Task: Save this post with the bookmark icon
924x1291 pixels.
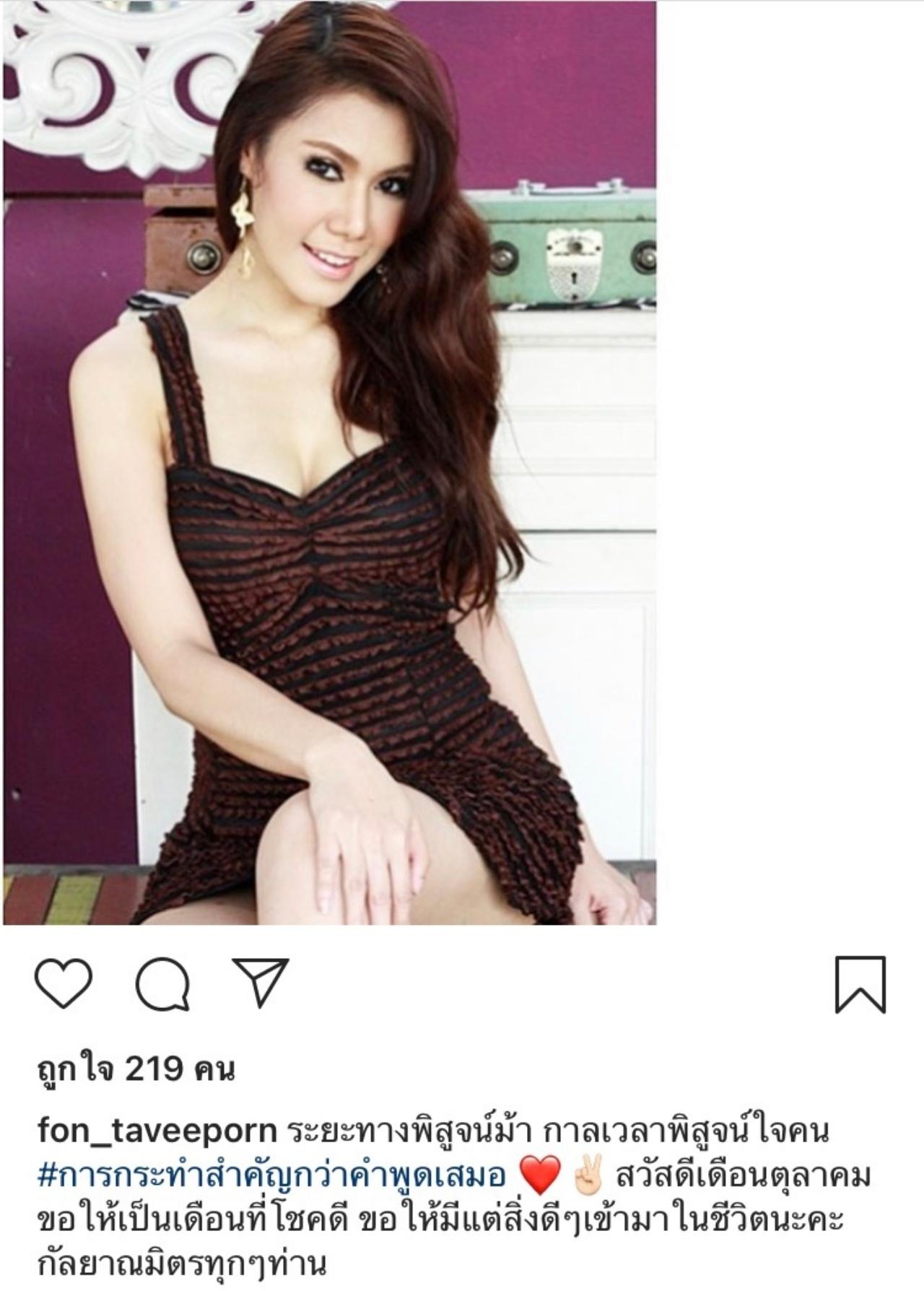Action: tap(860, 984)
